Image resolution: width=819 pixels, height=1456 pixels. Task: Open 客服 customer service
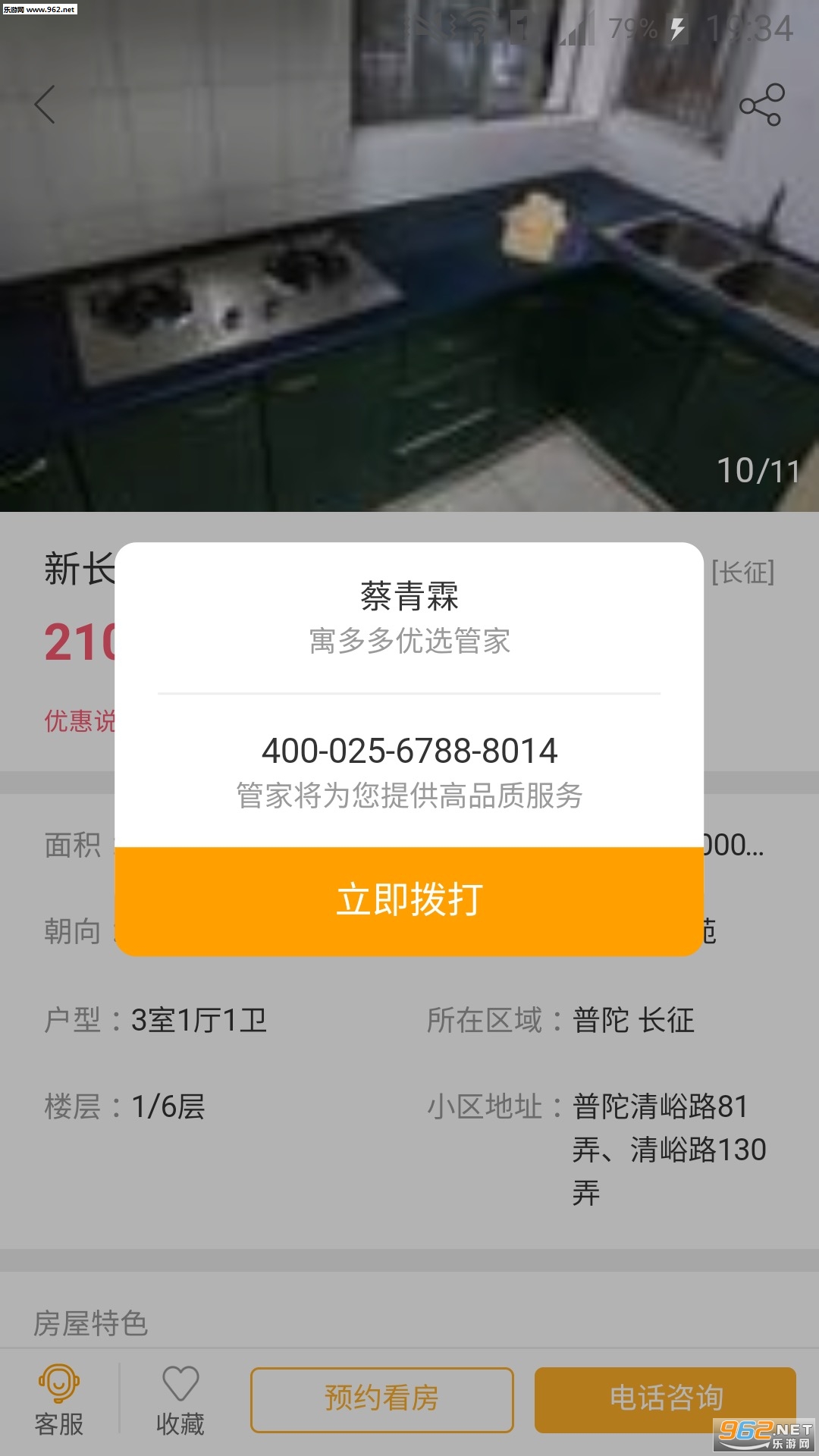click(x=59, y=1400)
